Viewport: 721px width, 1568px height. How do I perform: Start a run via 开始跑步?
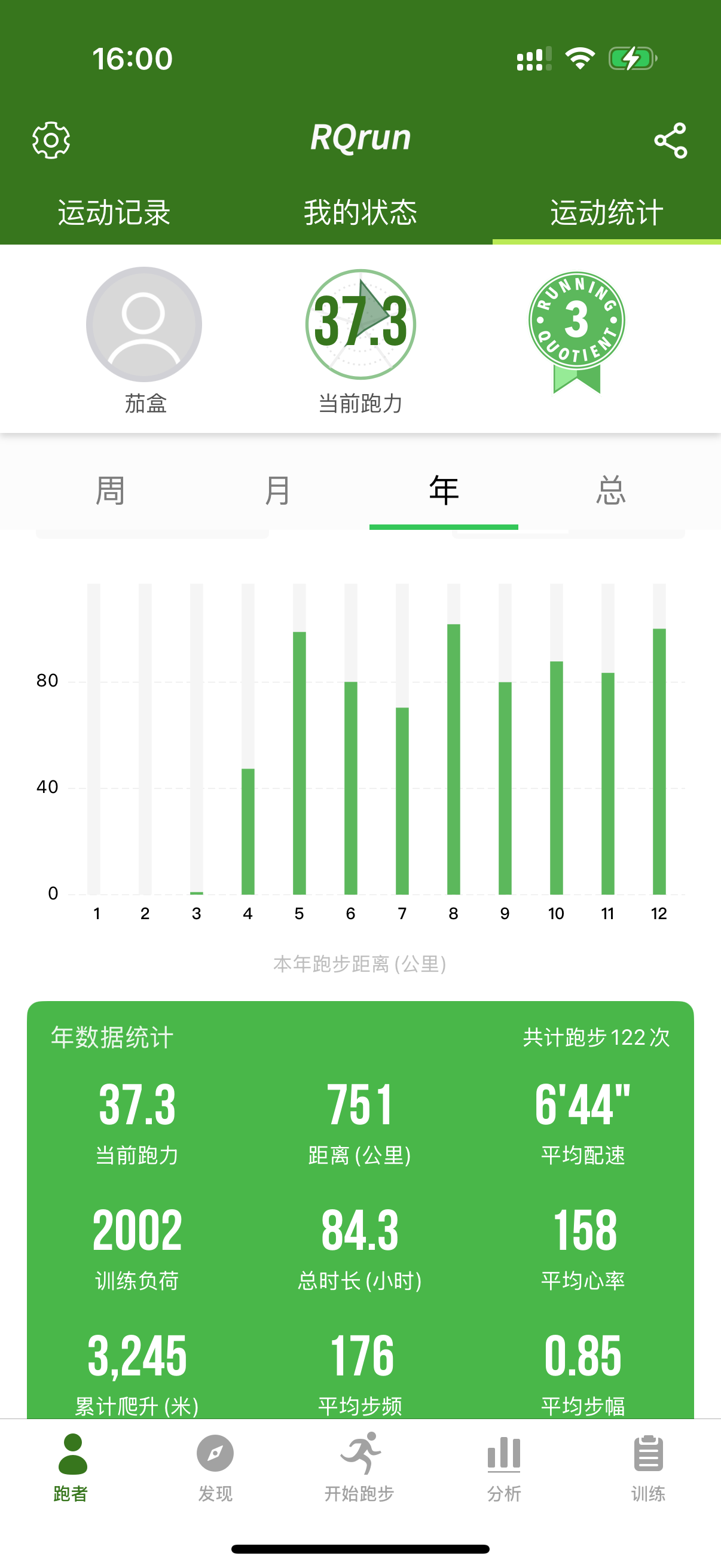click(359, 1467)
